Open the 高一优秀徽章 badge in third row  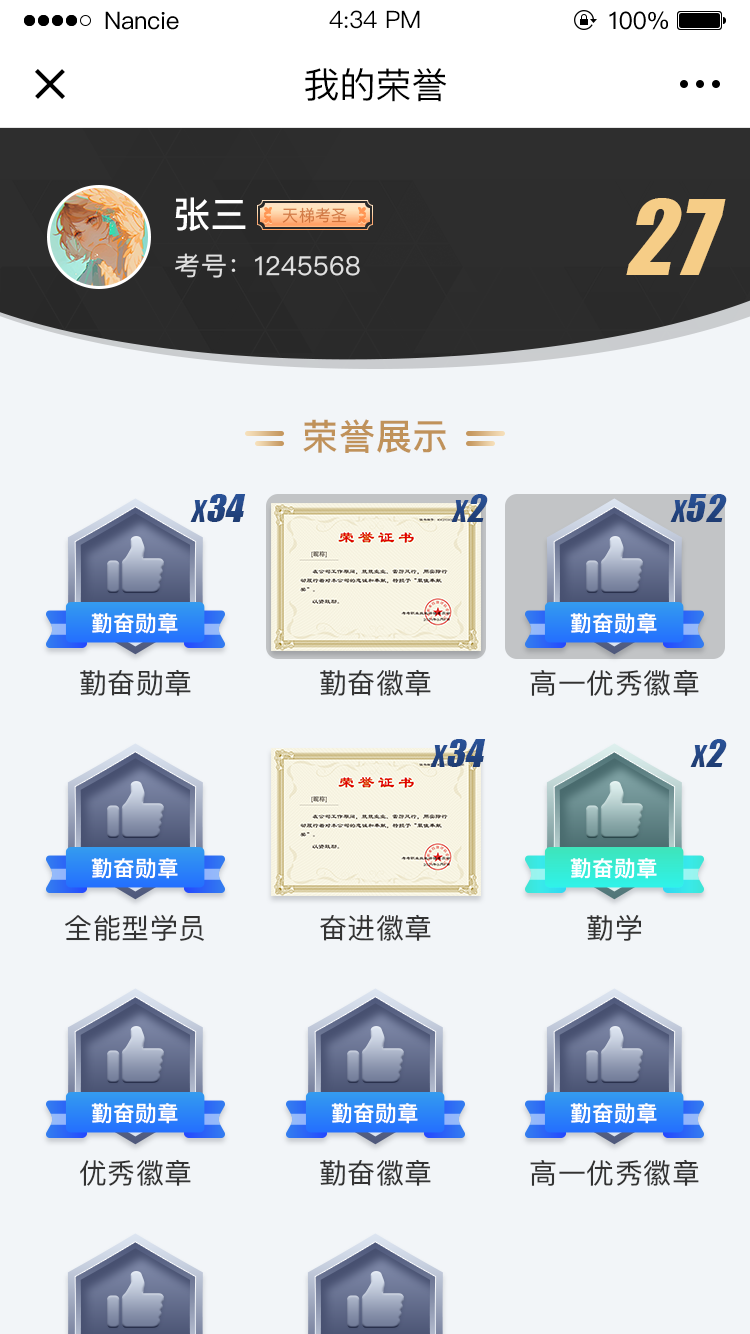[614, 1070]
